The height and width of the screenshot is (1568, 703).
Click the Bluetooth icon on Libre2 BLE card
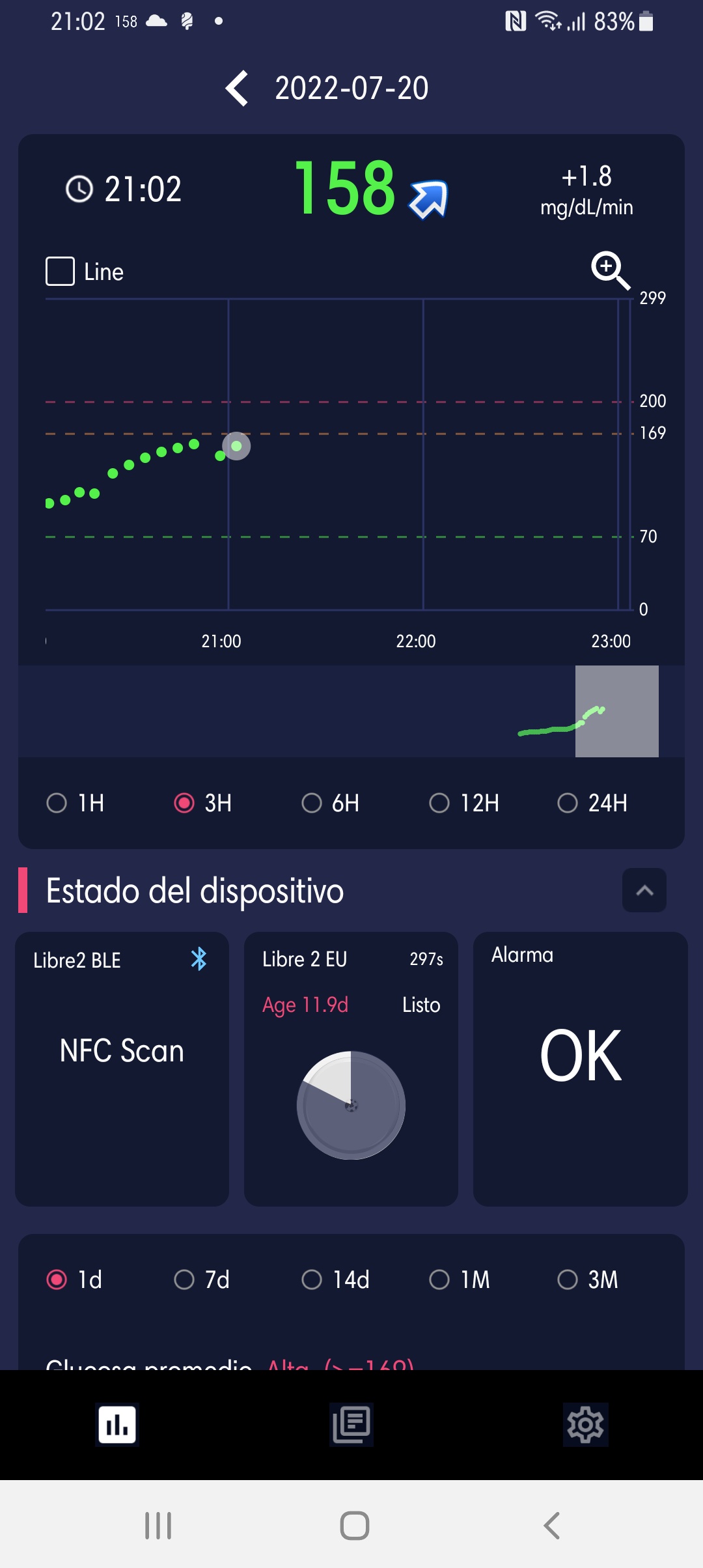coord(199,958)
